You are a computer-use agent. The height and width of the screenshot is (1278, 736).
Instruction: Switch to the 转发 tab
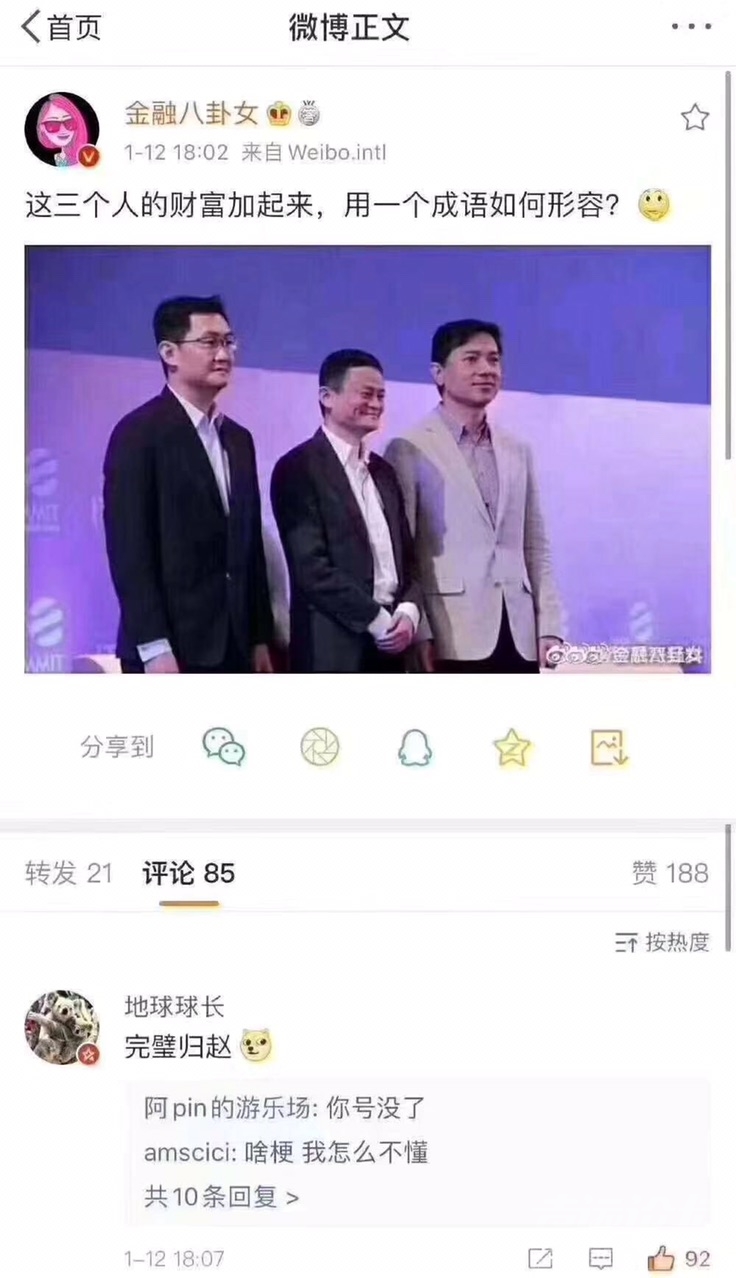coord(68,873)
